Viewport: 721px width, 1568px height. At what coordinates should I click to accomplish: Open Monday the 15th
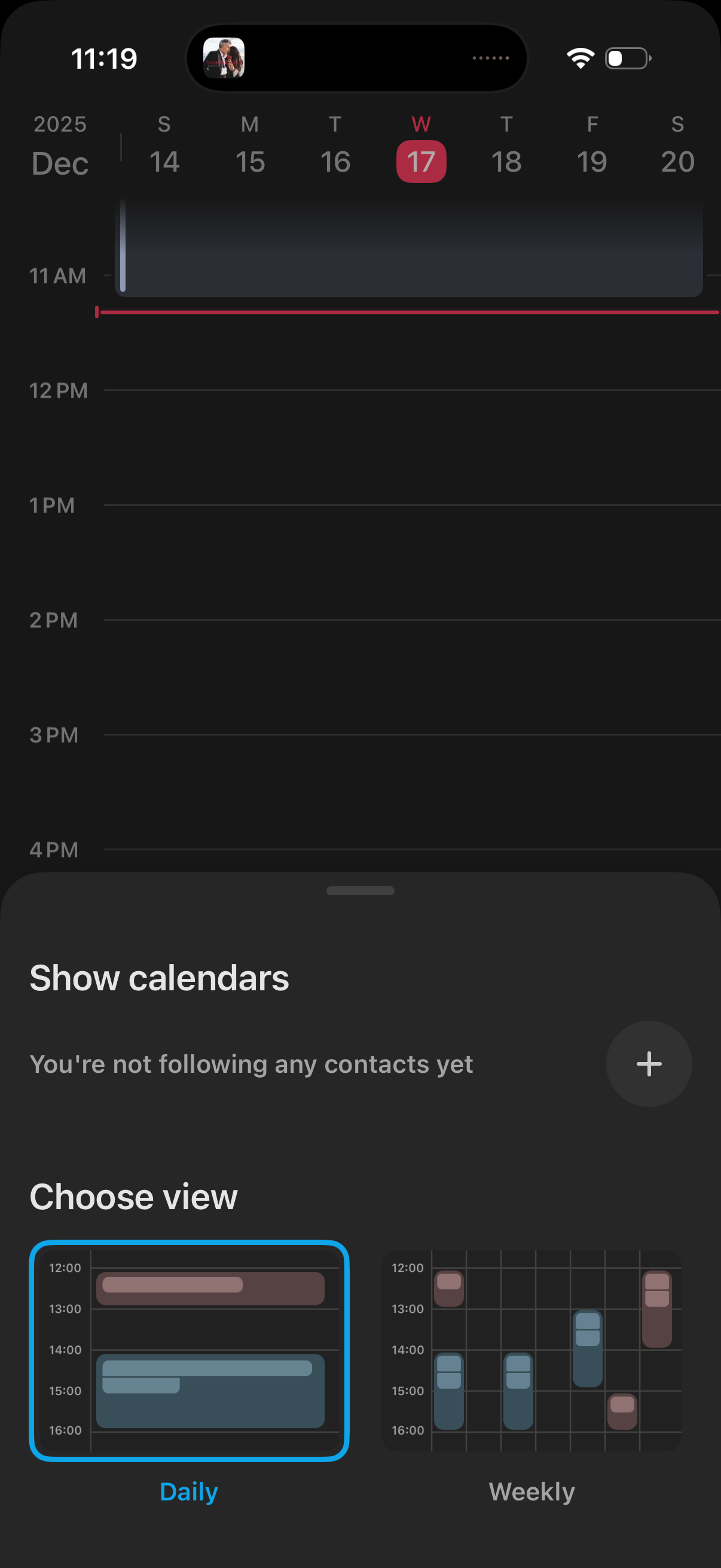tap(249, 161)
